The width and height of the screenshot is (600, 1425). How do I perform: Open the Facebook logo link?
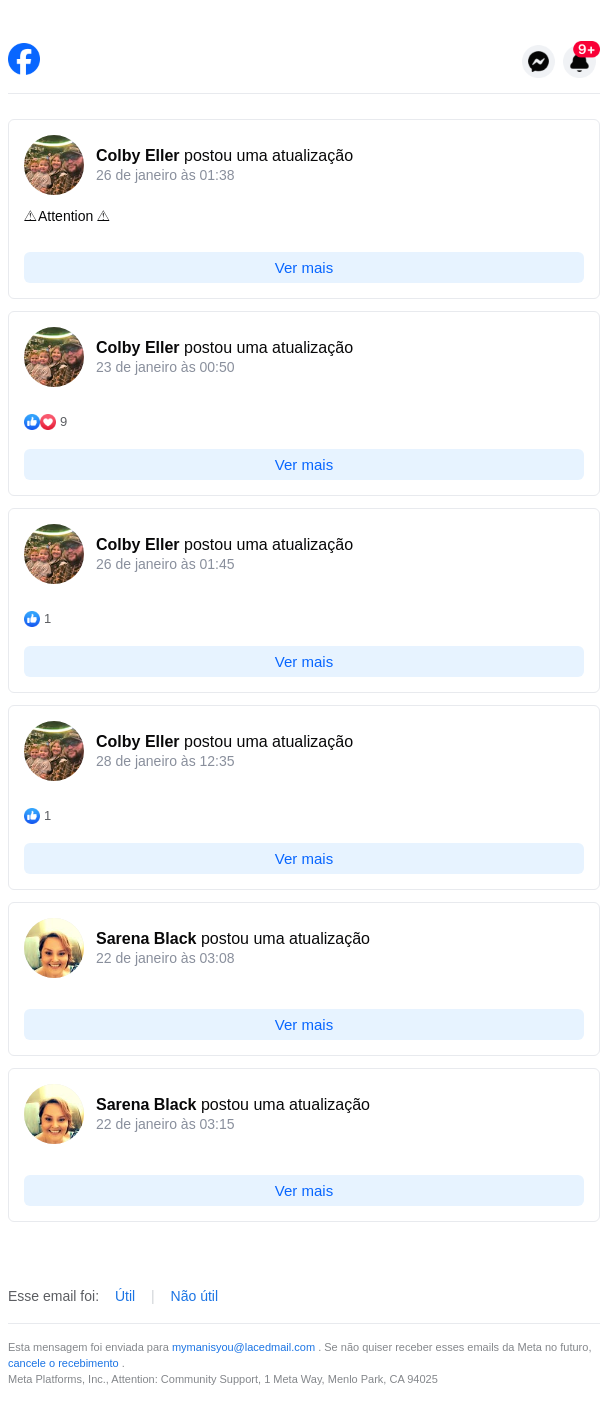tap(24, 59)
